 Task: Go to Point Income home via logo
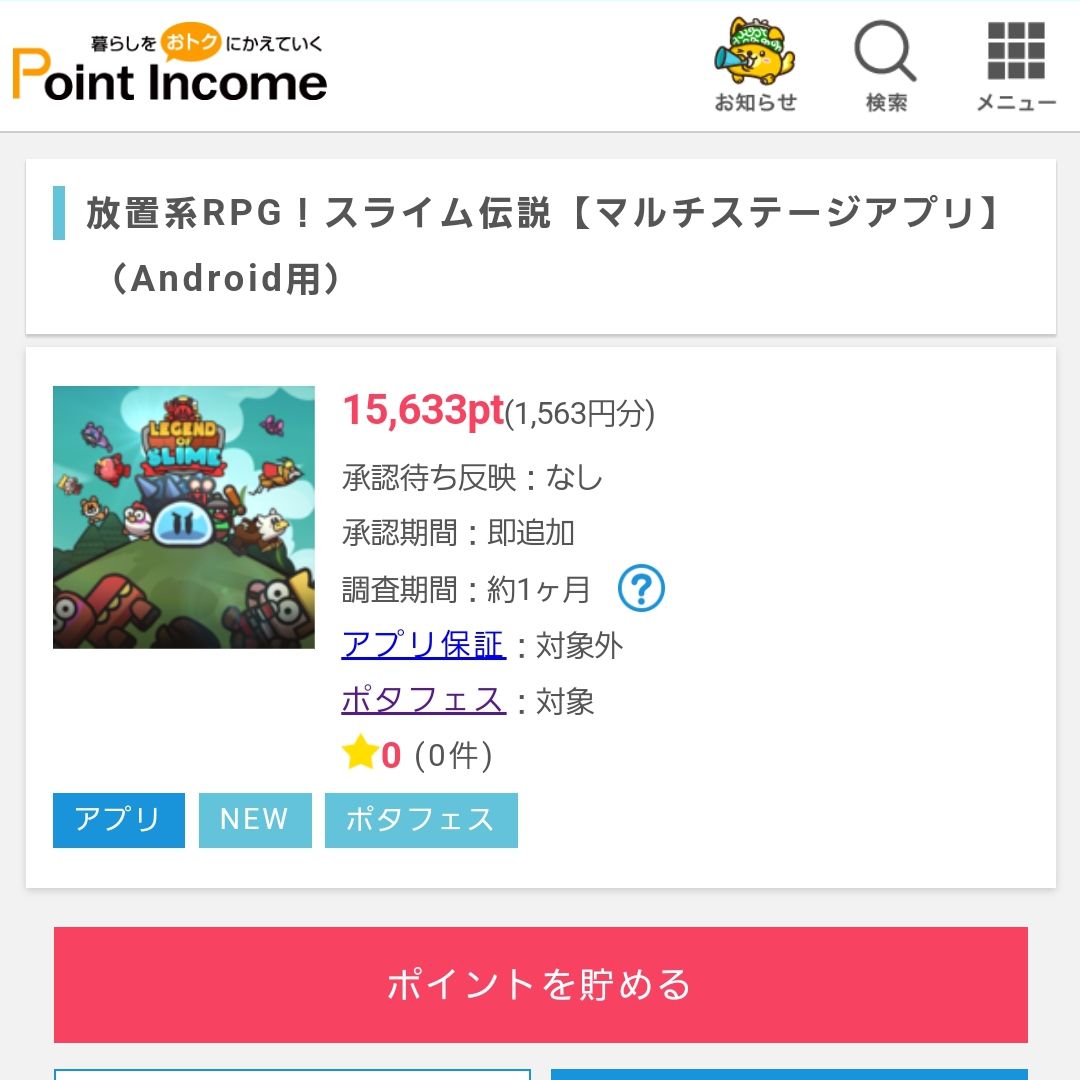[x=170, y=67]
